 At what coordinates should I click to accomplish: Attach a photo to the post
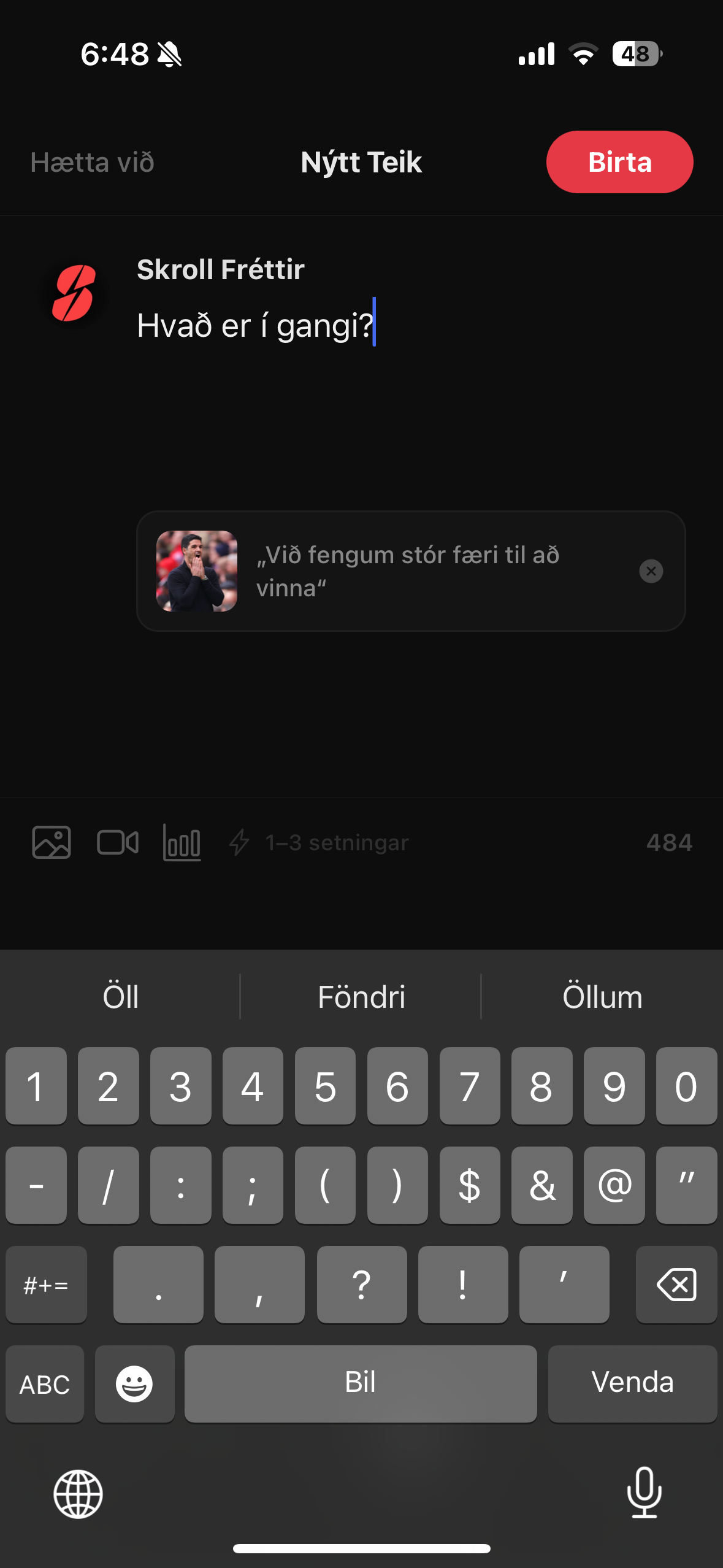coord(52,842)
